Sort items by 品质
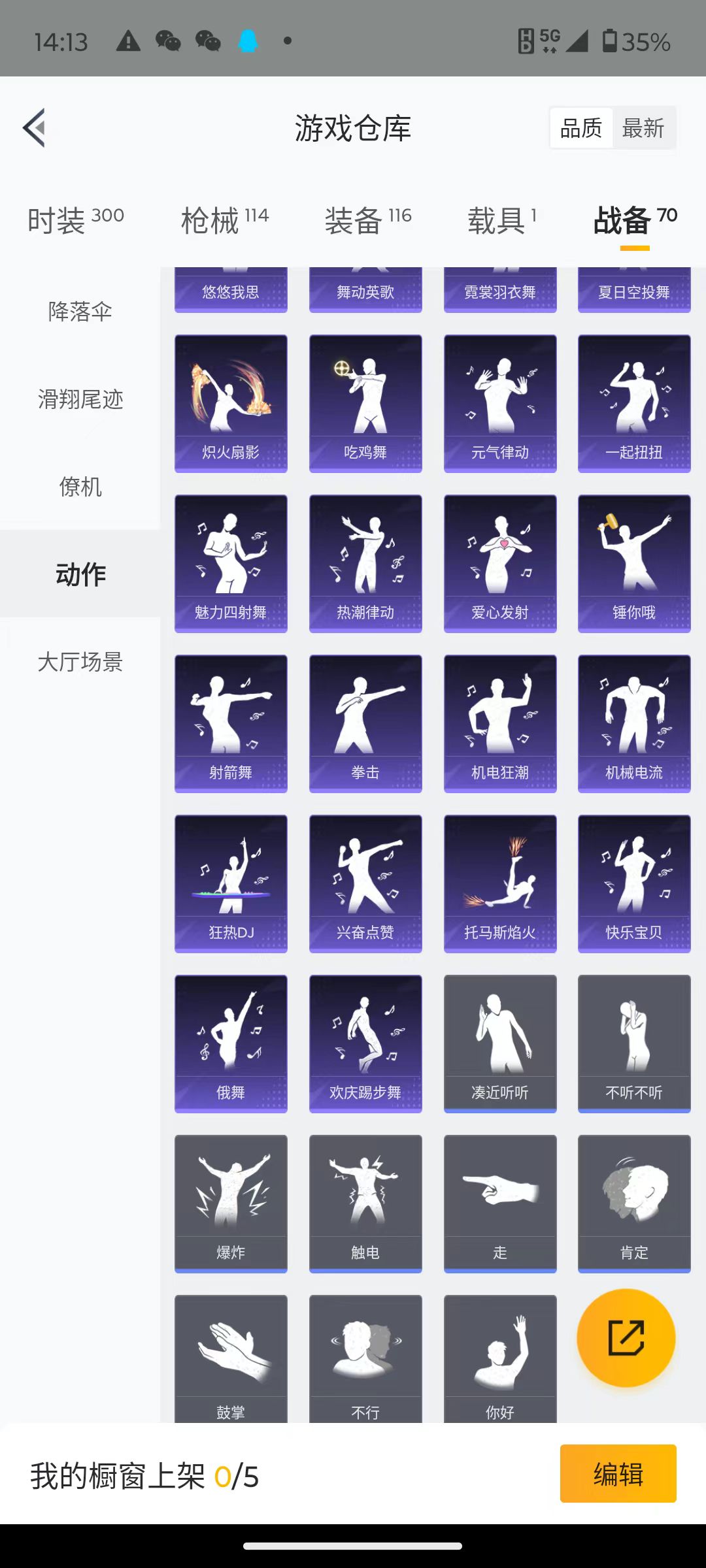Viewport: 706px width, 1568px height. click(x=581, y=128)
